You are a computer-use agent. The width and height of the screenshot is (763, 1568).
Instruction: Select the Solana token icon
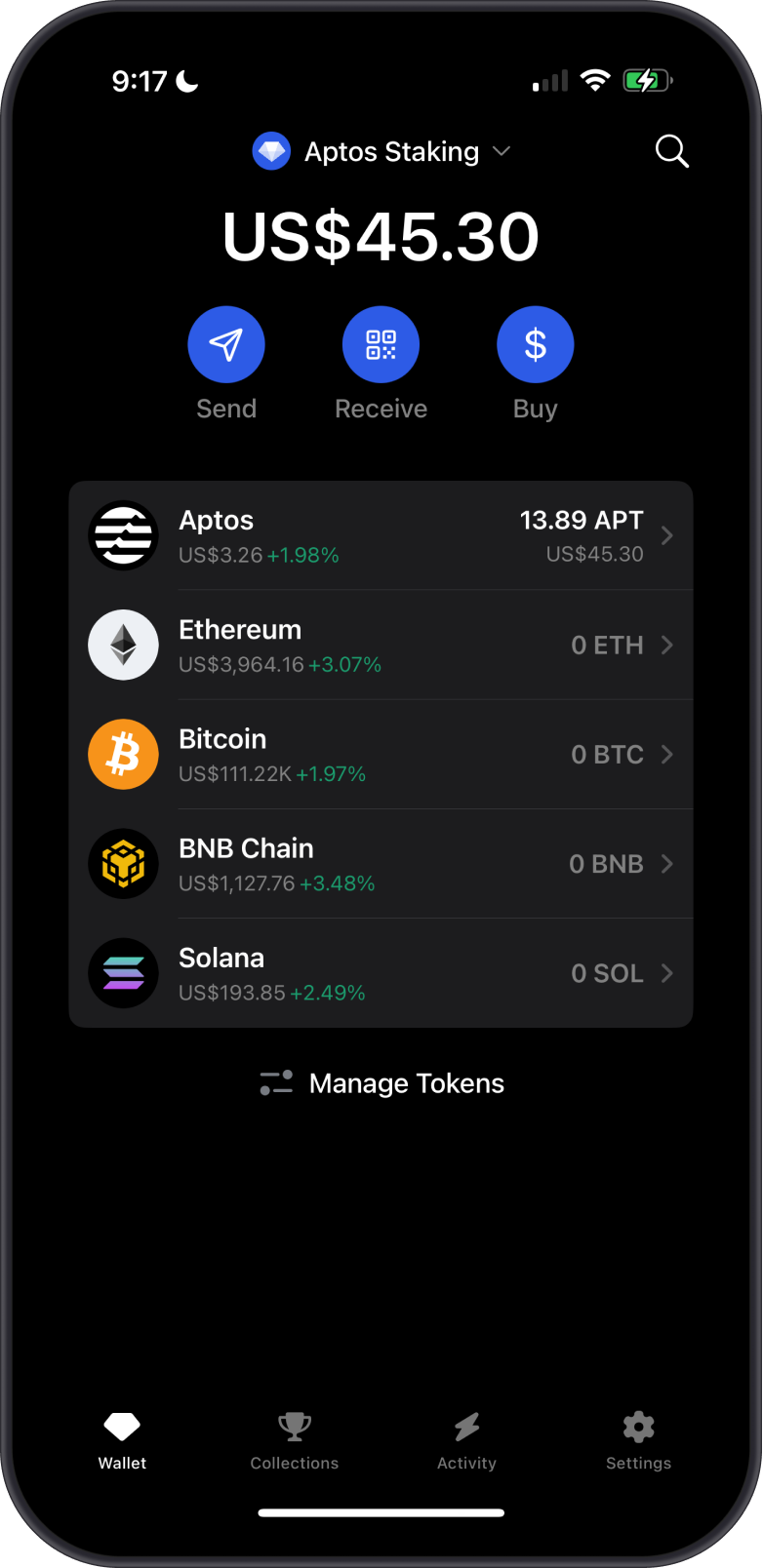(123, 972)
